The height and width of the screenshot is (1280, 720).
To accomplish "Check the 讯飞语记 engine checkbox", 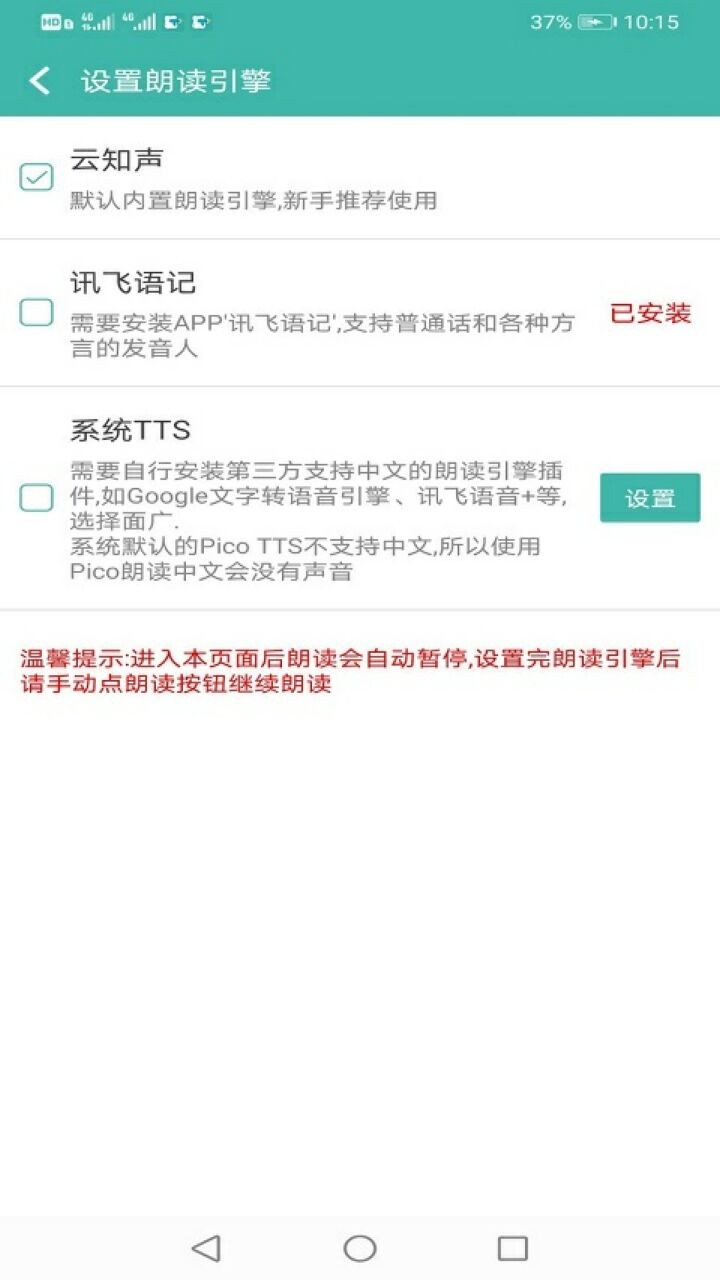I will click(35, 312).
